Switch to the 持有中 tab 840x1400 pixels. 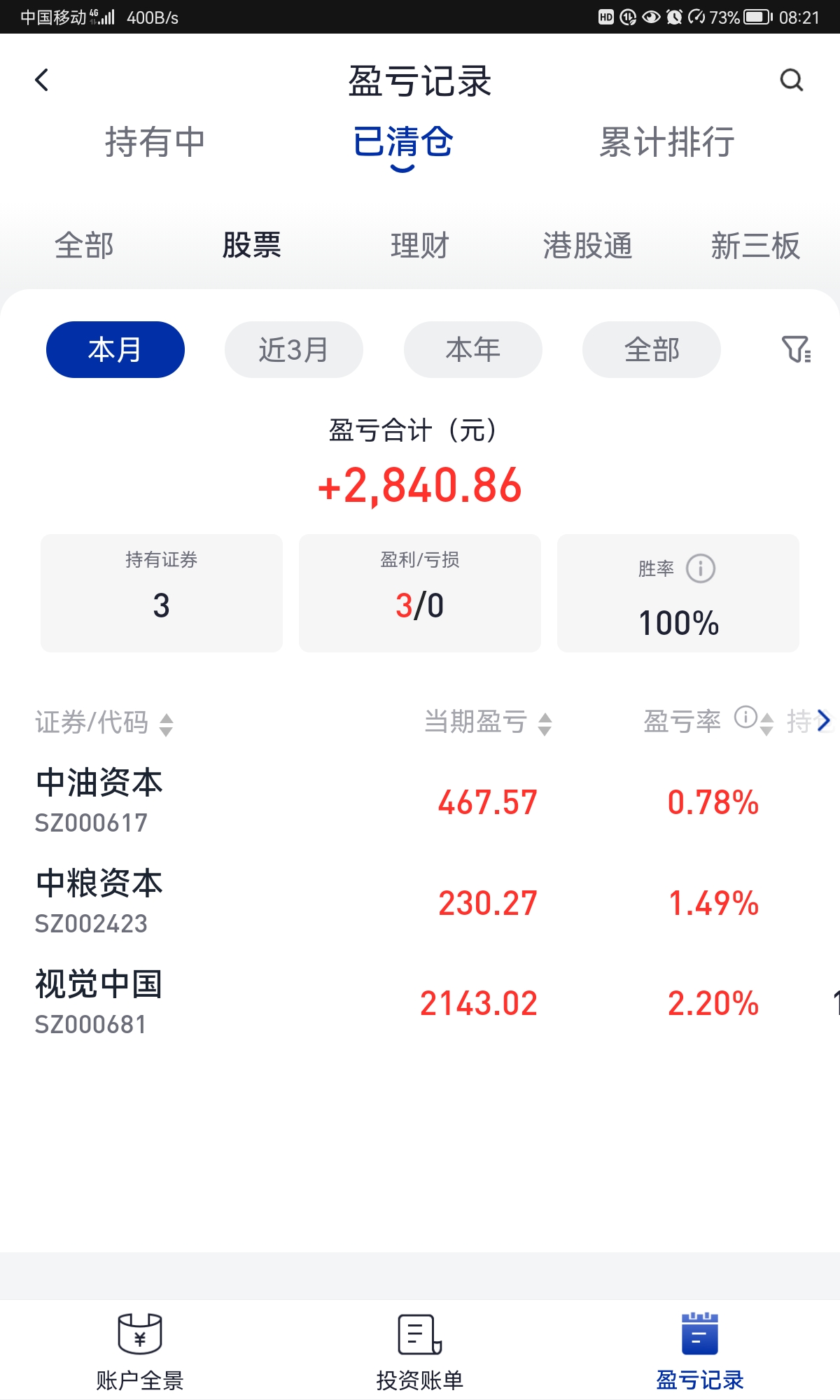pyautogui.click(x=155, y=142)
